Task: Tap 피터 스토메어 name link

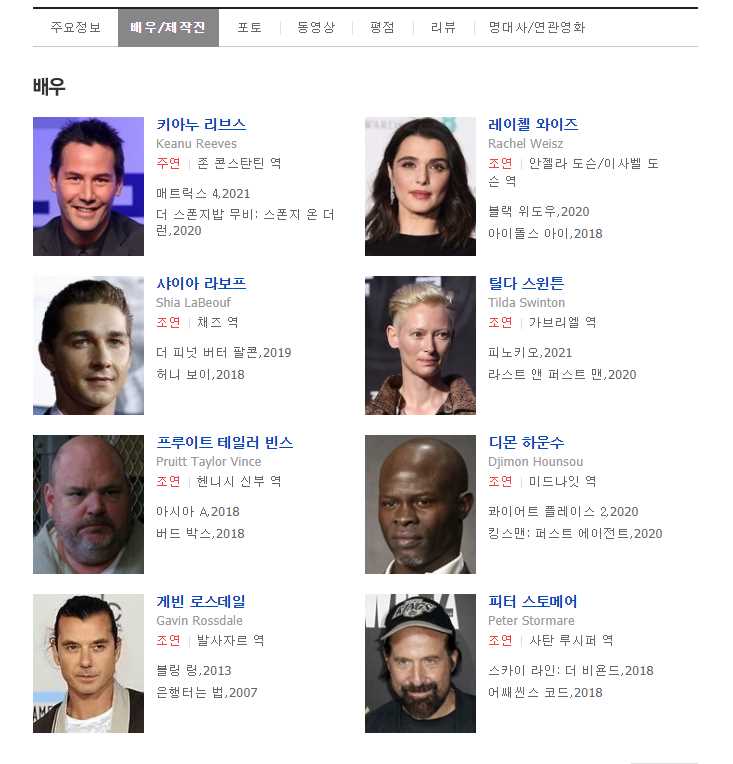Action: (532, 601)
